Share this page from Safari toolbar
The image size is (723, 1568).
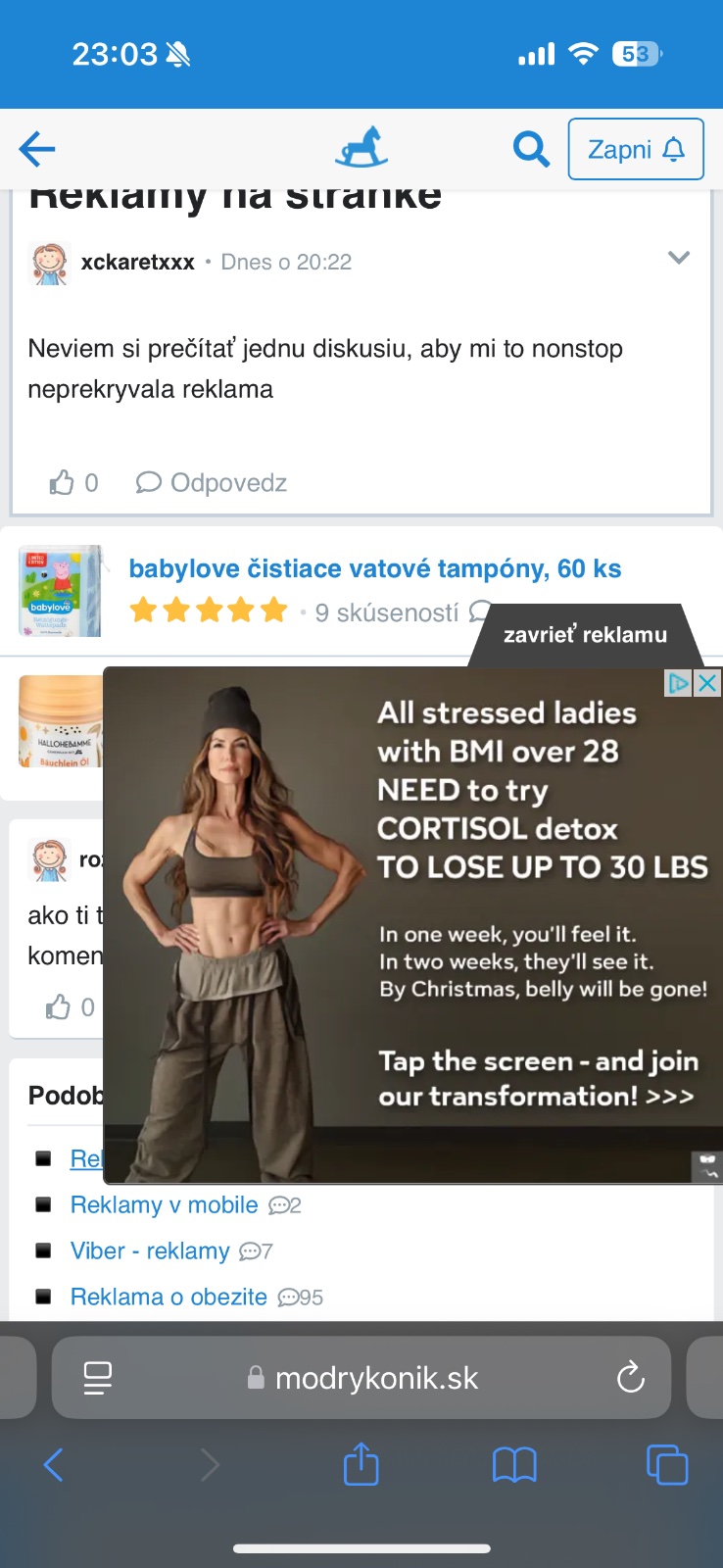pos(361,1465)
